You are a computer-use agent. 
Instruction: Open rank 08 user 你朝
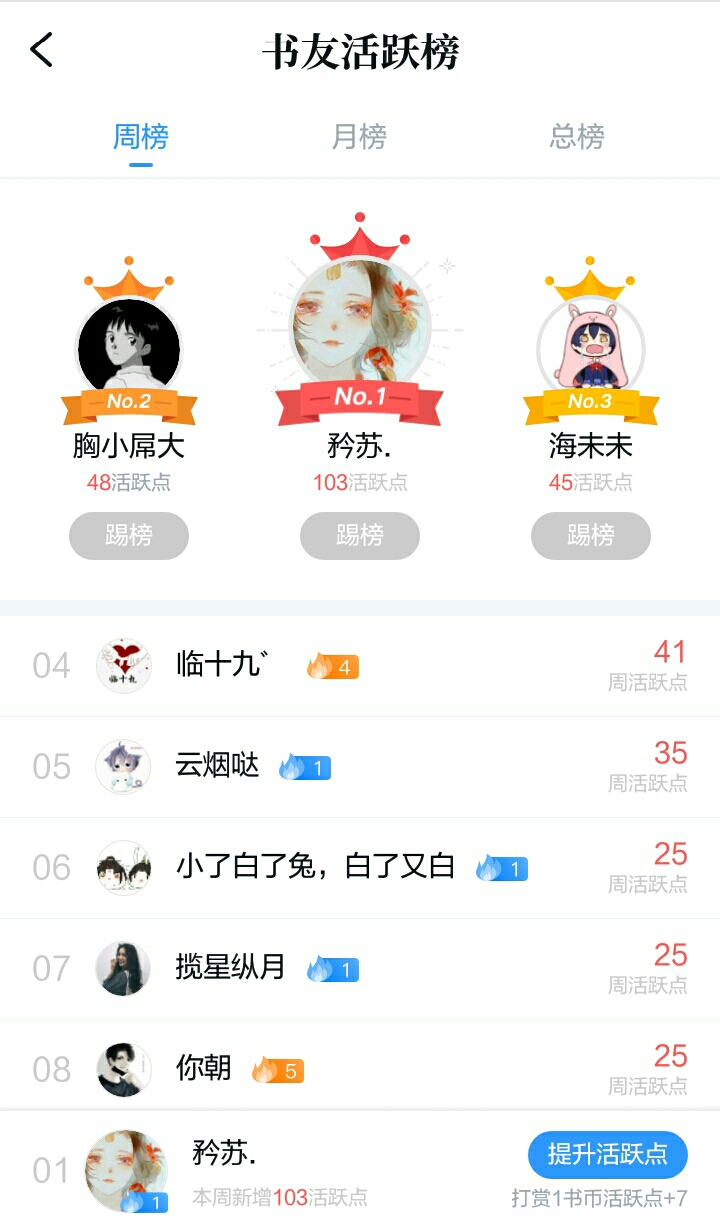[x=203, y=1068]
